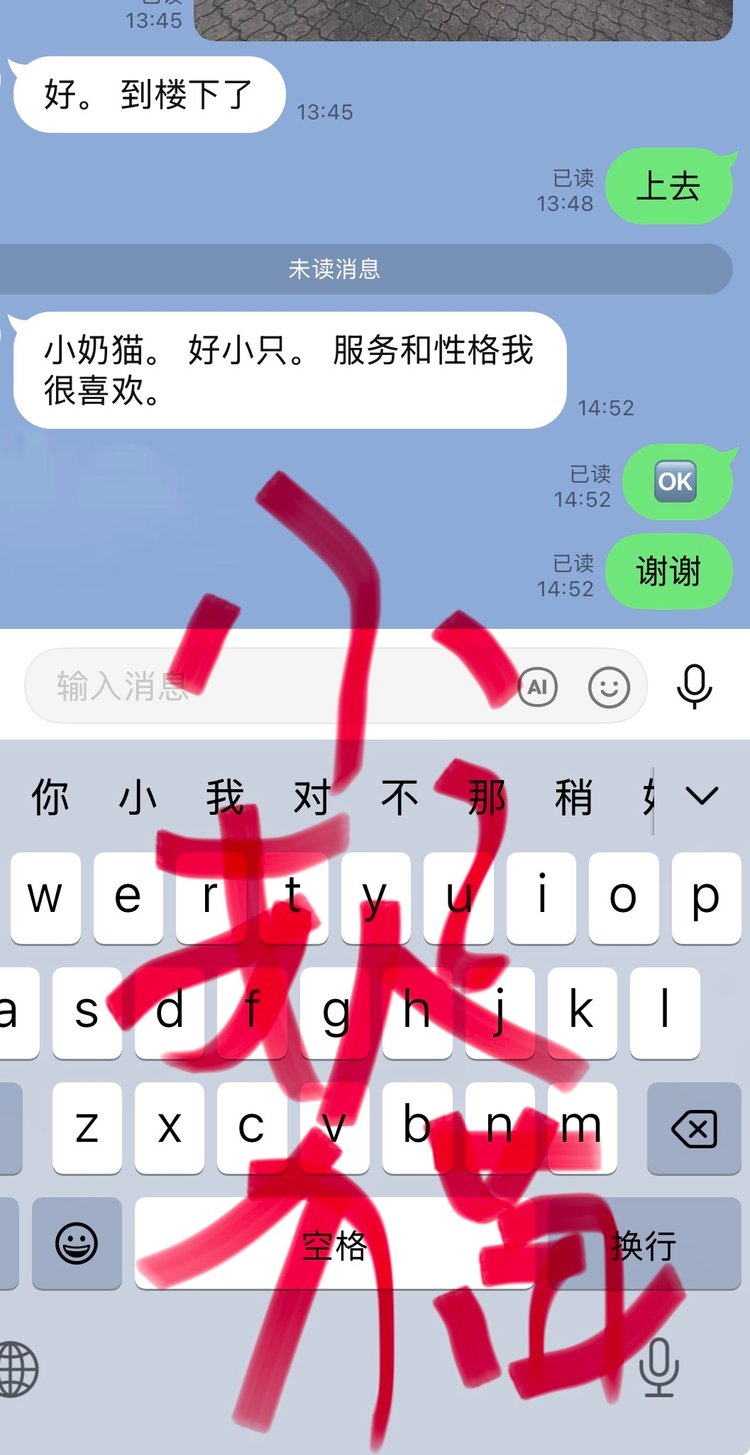Open the keyboard emoji key
This screenshot has width=750, height=1455.
coord(77,1244)
